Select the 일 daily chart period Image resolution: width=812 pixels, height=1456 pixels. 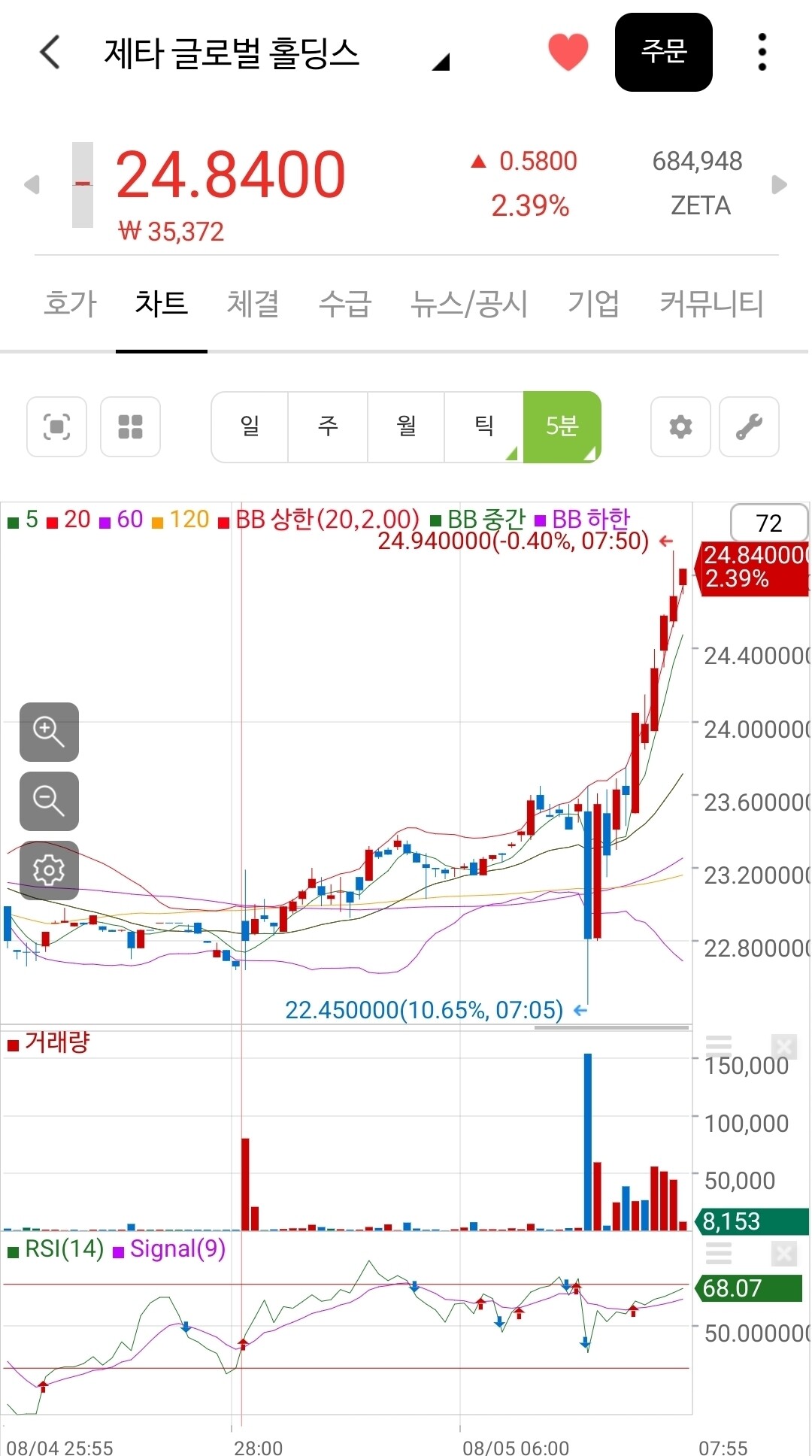250,426
